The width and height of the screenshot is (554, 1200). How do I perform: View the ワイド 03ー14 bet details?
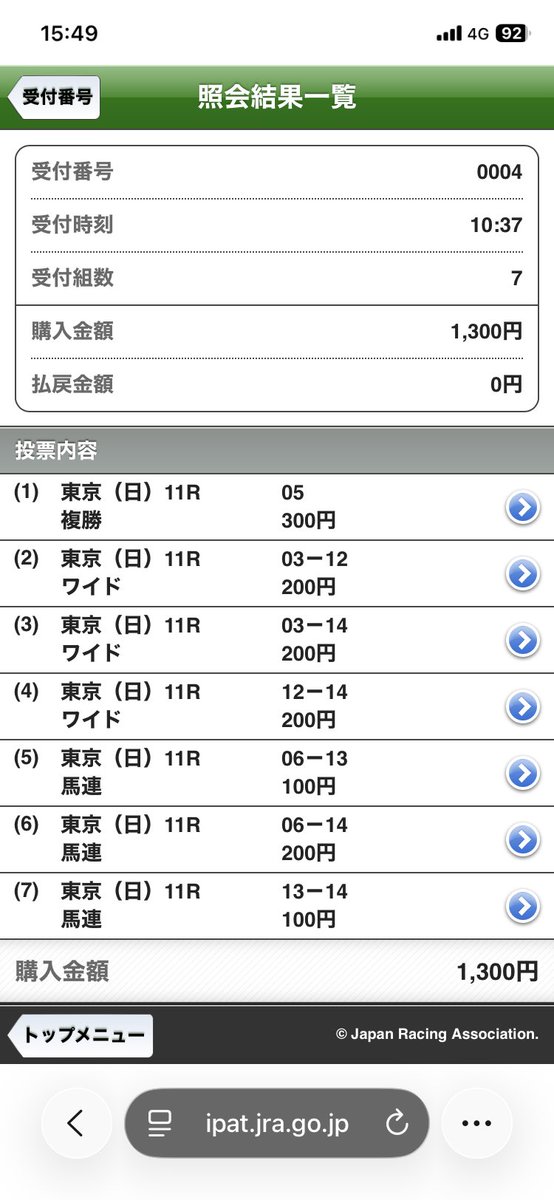[277, 640]
